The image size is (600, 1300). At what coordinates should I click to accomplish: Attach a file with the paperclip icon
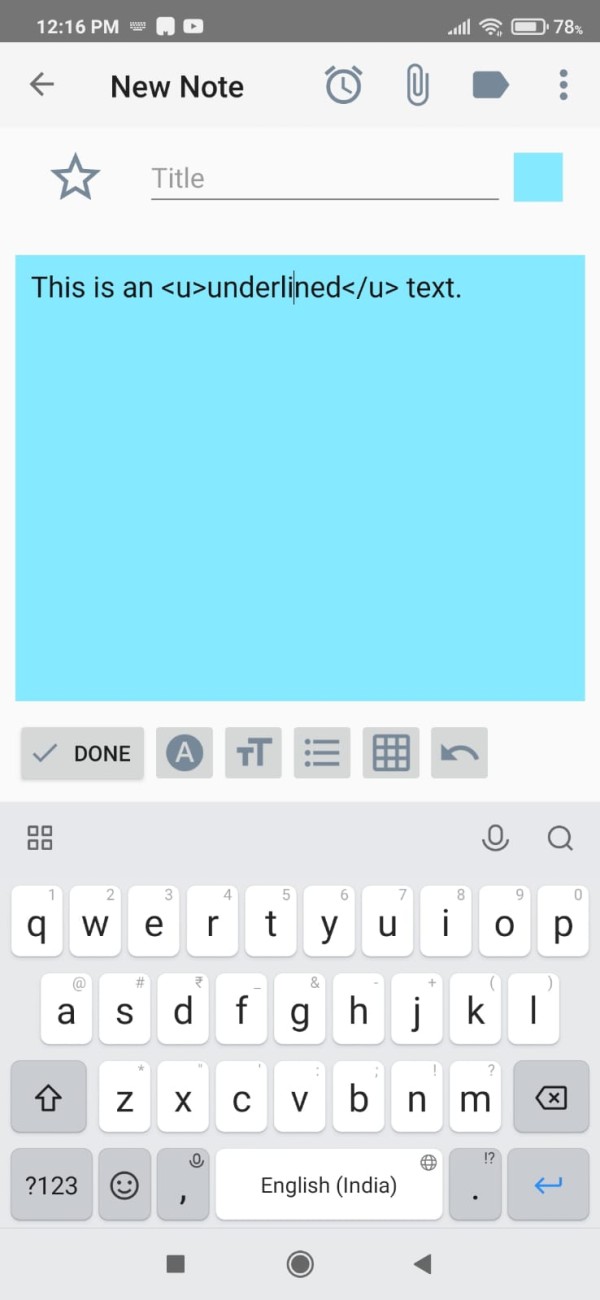[x=417, y=86]
